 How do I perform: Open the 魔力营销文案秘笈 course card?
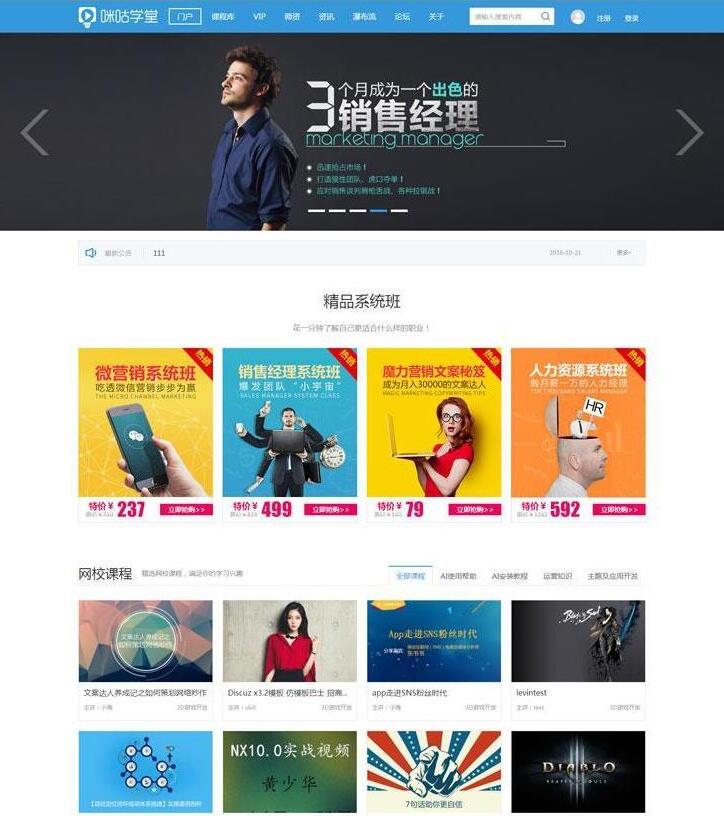coord(434,425)
